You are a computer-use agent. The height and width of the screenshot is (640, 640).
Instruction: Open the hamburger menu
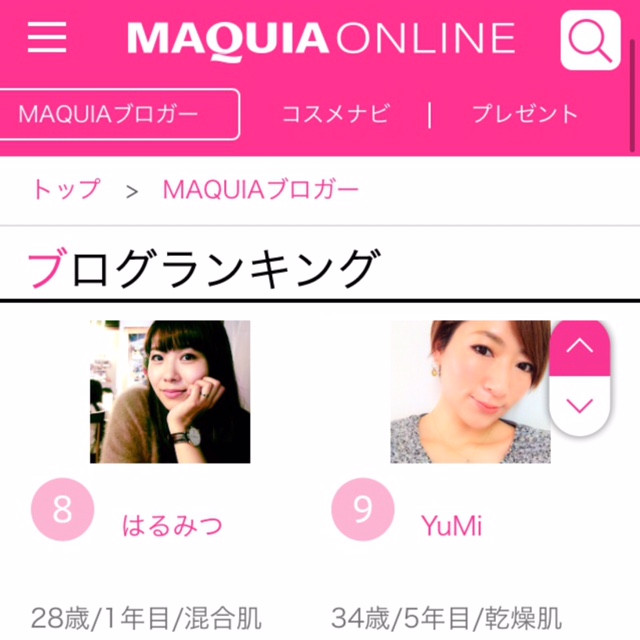click(47, 38)
